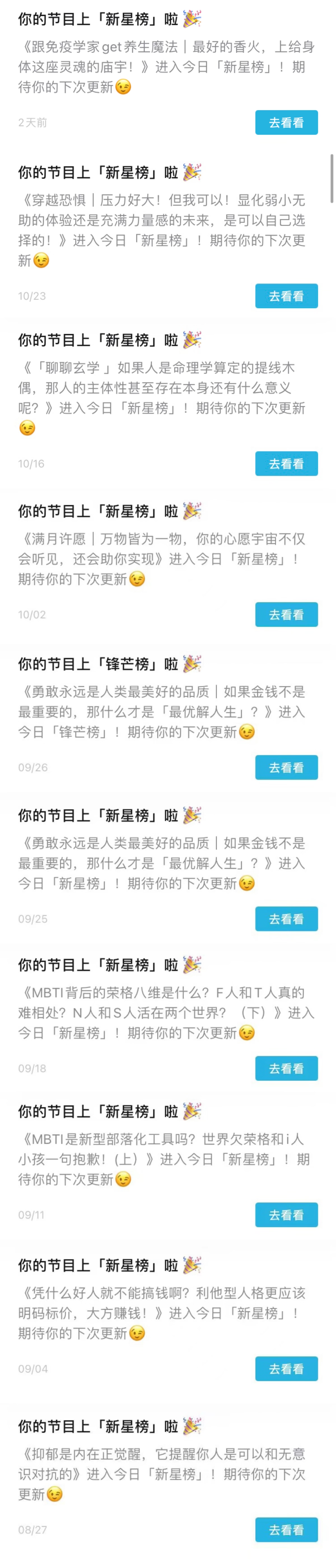Open 去看看 on the 10/23 notification
Image resolution: width=336 pixels, height=1568 pixels.
[x=286, y=296]
